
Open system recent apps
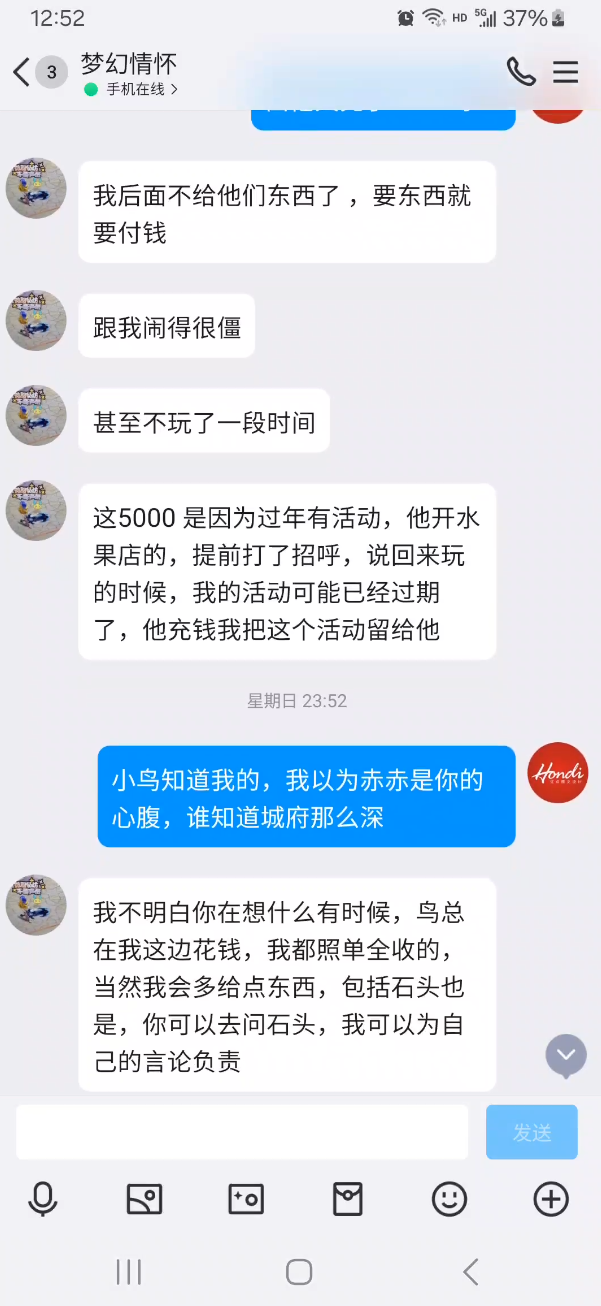coord(129,1271)
